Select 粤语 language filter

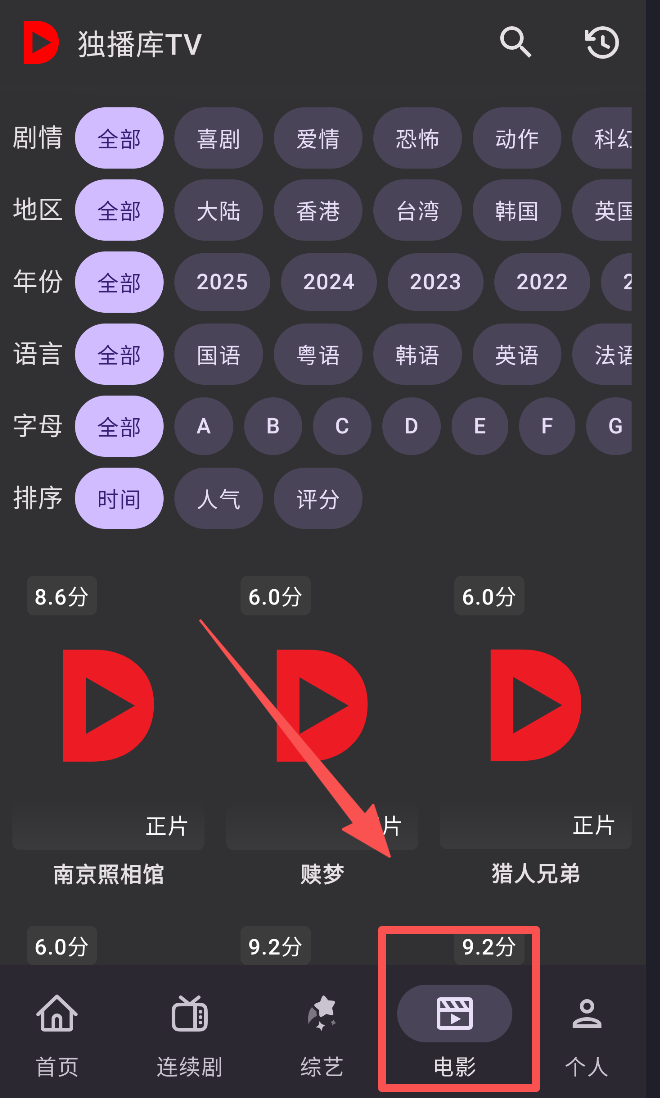pyautogui.click(x=318, y=355)
